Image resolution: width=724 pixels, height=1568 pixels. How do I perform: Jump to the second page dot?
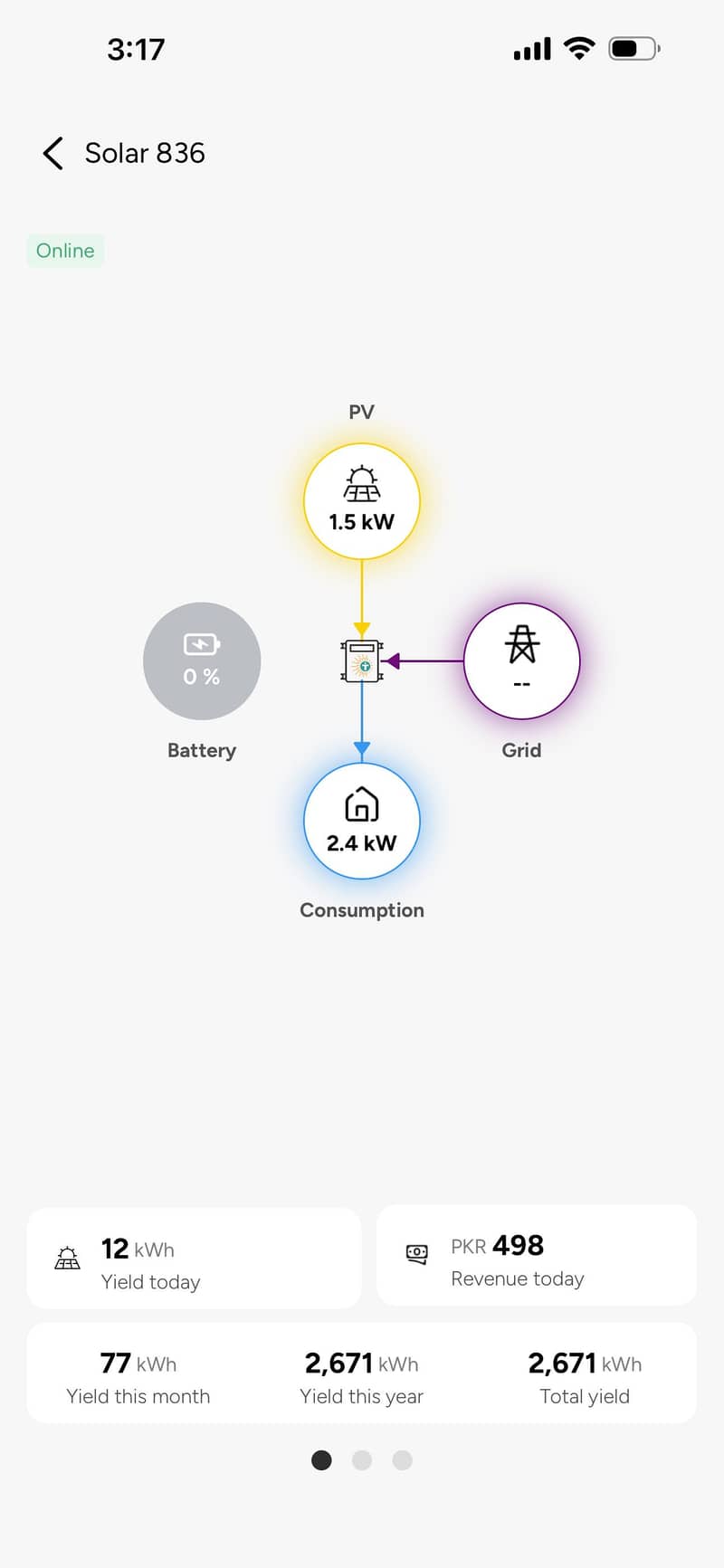tap(362, 1460)
